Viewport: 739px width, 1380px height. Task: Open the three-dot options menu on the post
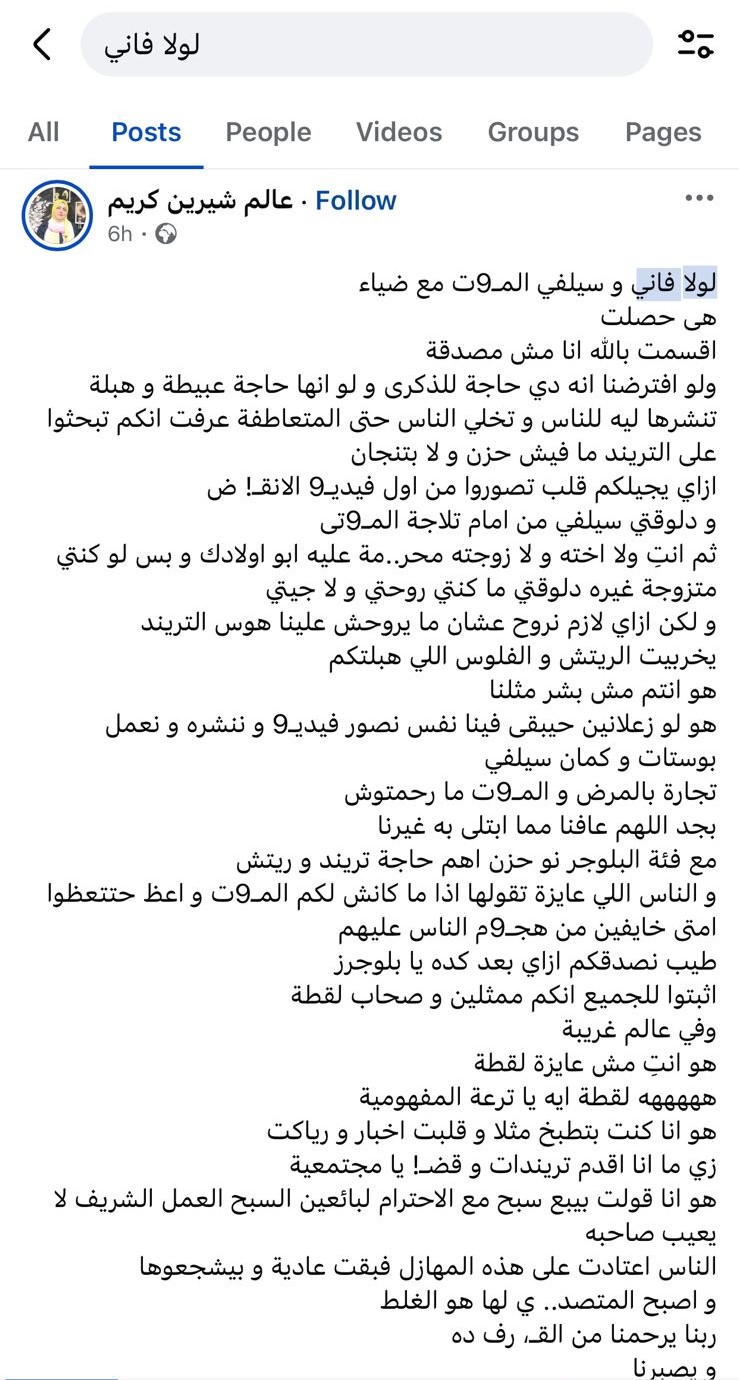(x=699, y=200)
